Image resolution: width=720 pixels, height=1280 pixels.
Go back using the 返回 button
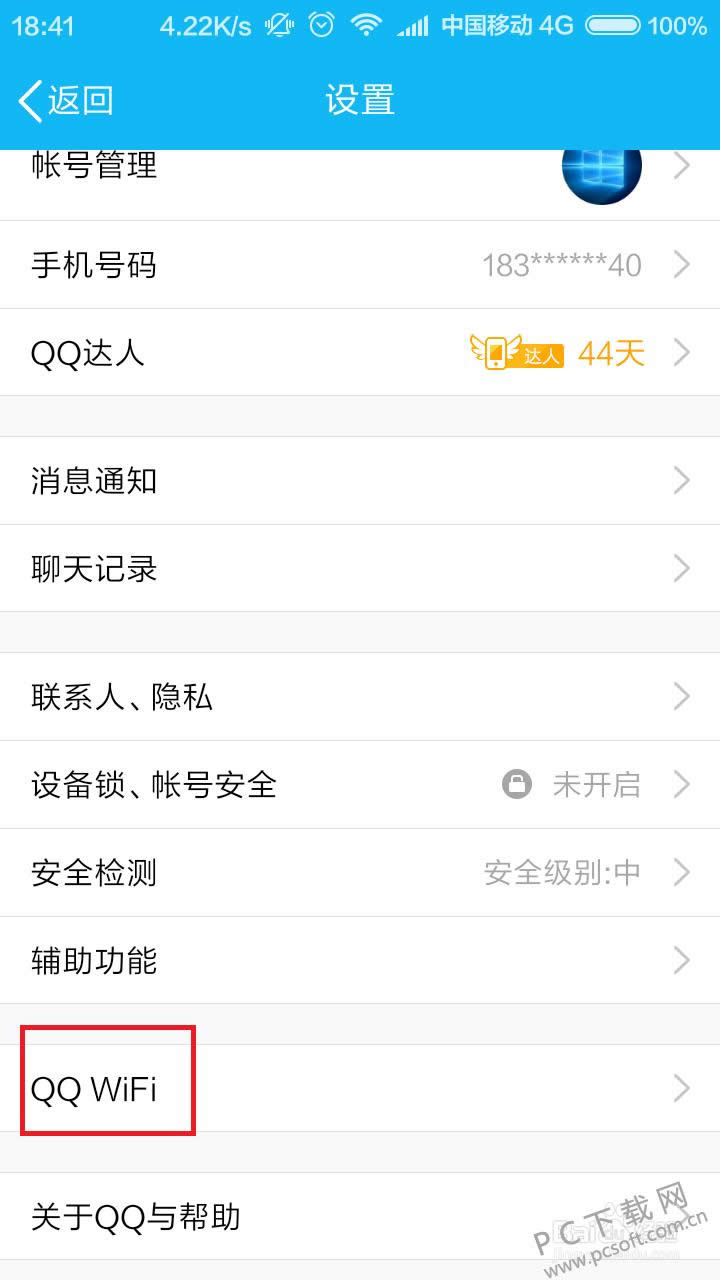click(66, 101)
